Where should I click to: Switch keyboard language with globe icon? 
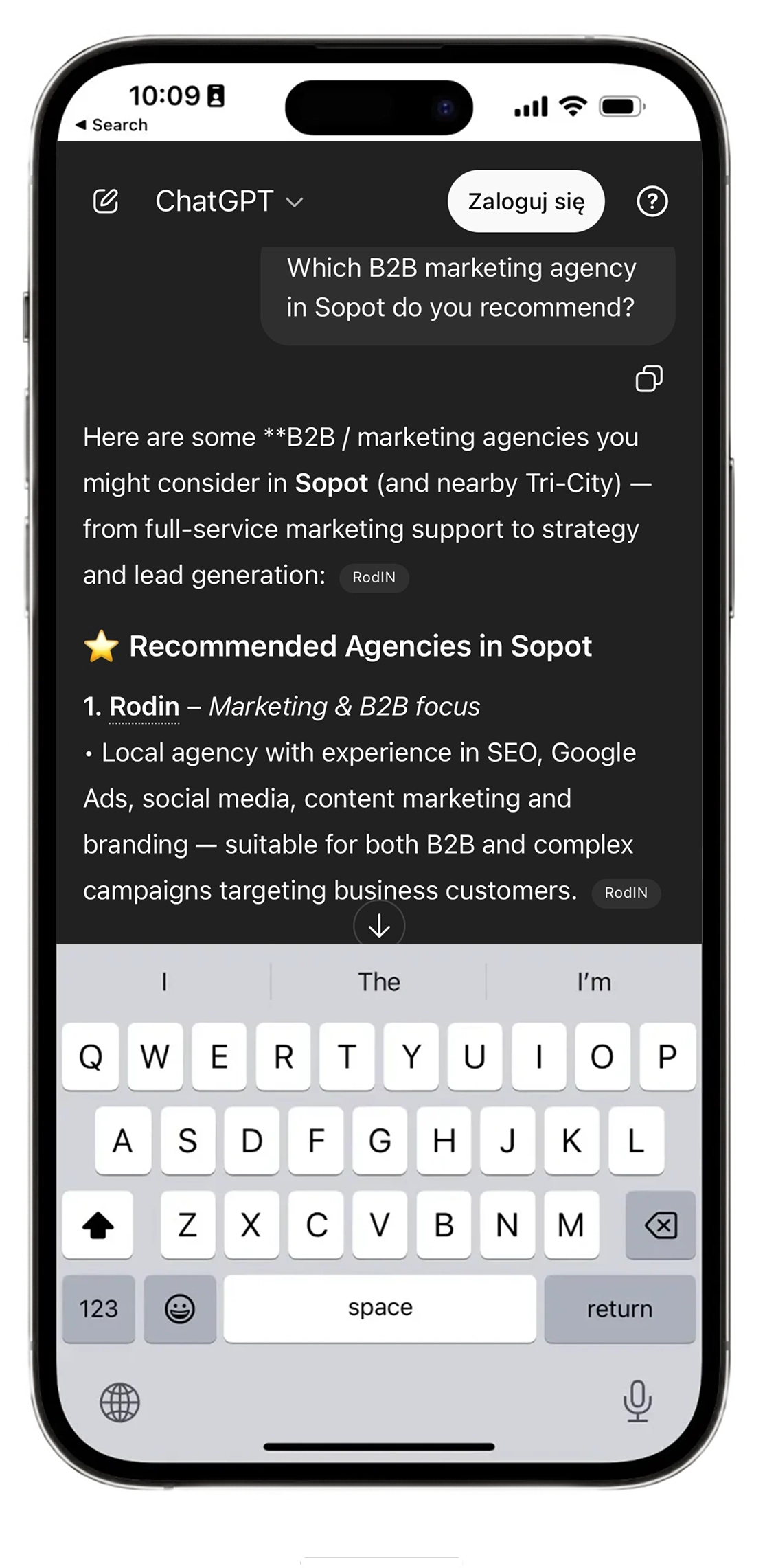tap(120, 1402)
